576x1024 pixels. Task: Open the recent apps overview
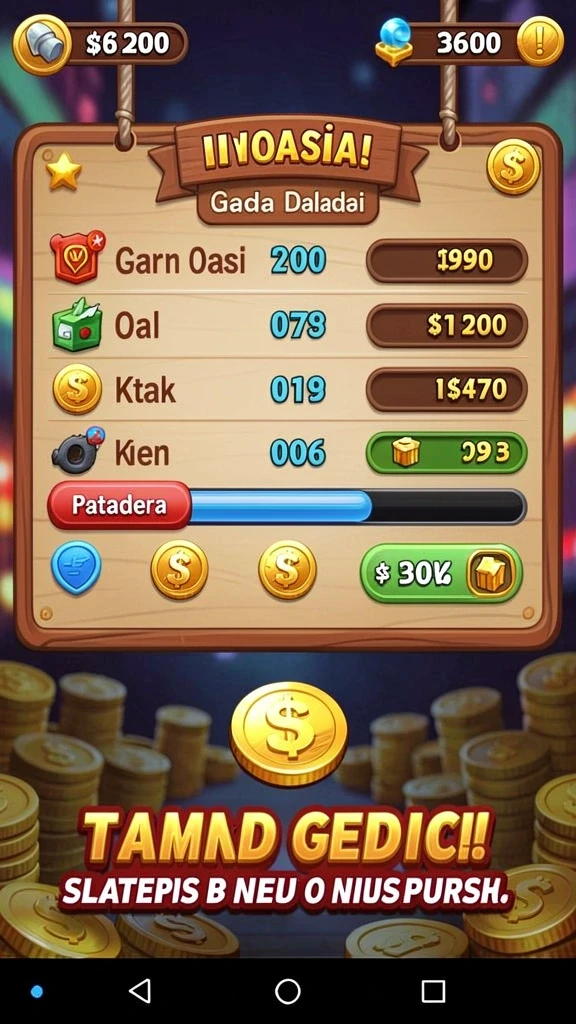coord(433,991)
